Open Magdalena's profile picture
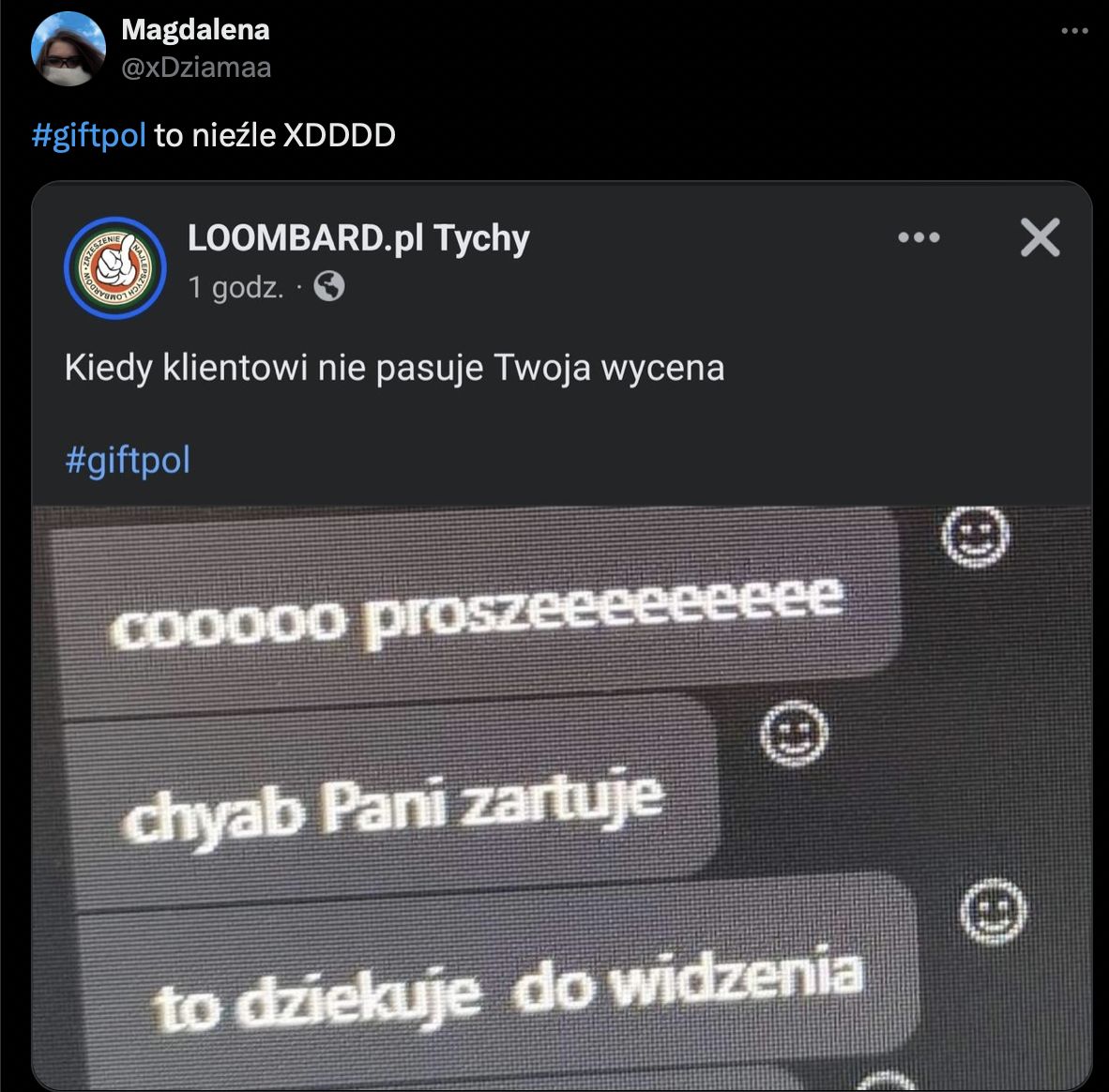The height and width of the screenshot is (1092, 1109). (68, 49)
